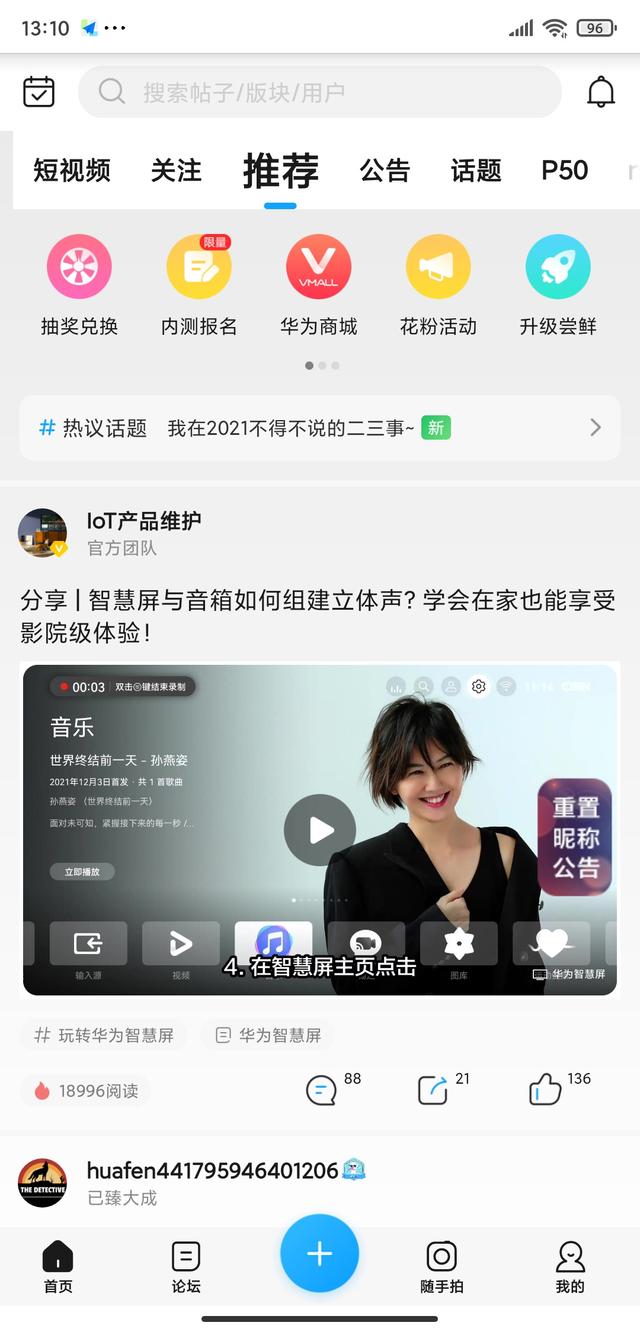Tap the search box for posts/boards/users
640x1332 pixels.
[320, 92]
